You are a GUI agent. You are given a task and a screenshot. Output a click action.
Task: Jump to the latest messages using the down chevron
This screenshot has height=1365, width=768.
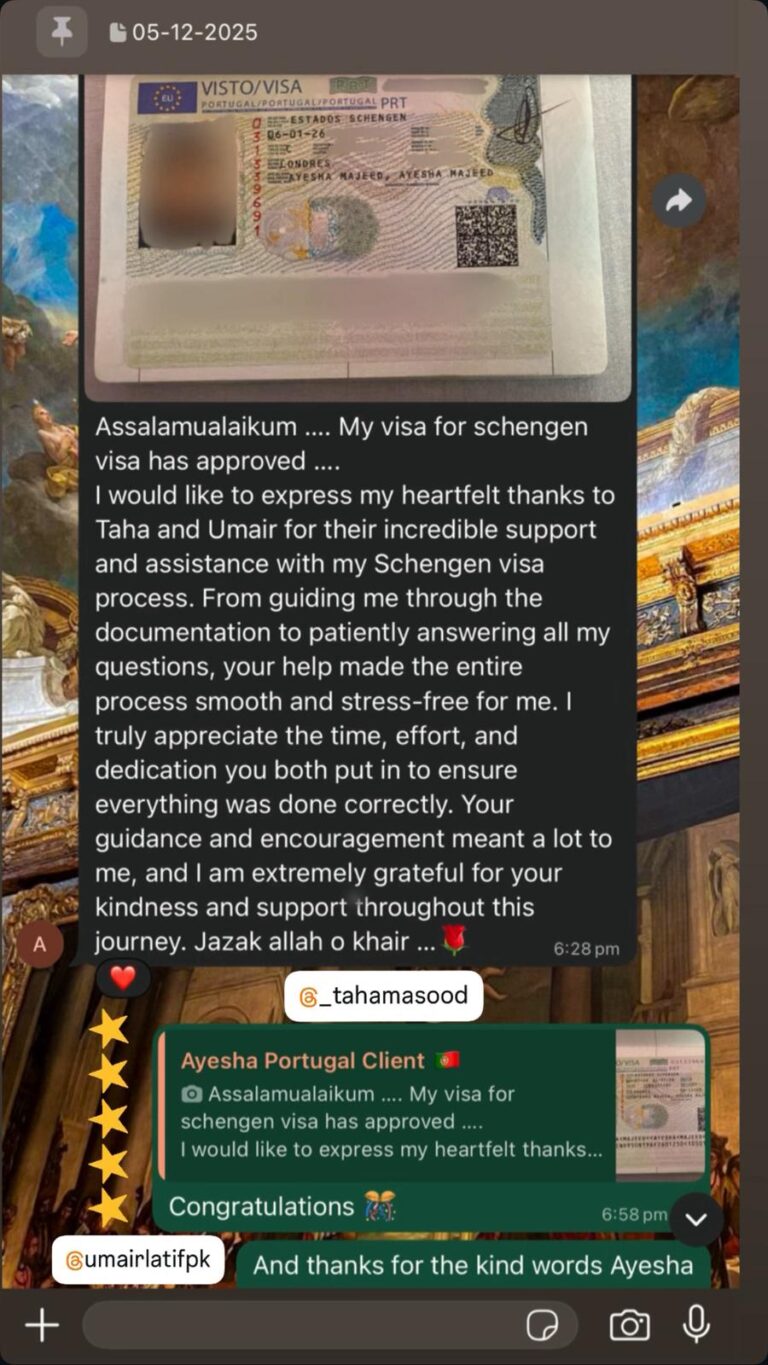[696, 1219]
